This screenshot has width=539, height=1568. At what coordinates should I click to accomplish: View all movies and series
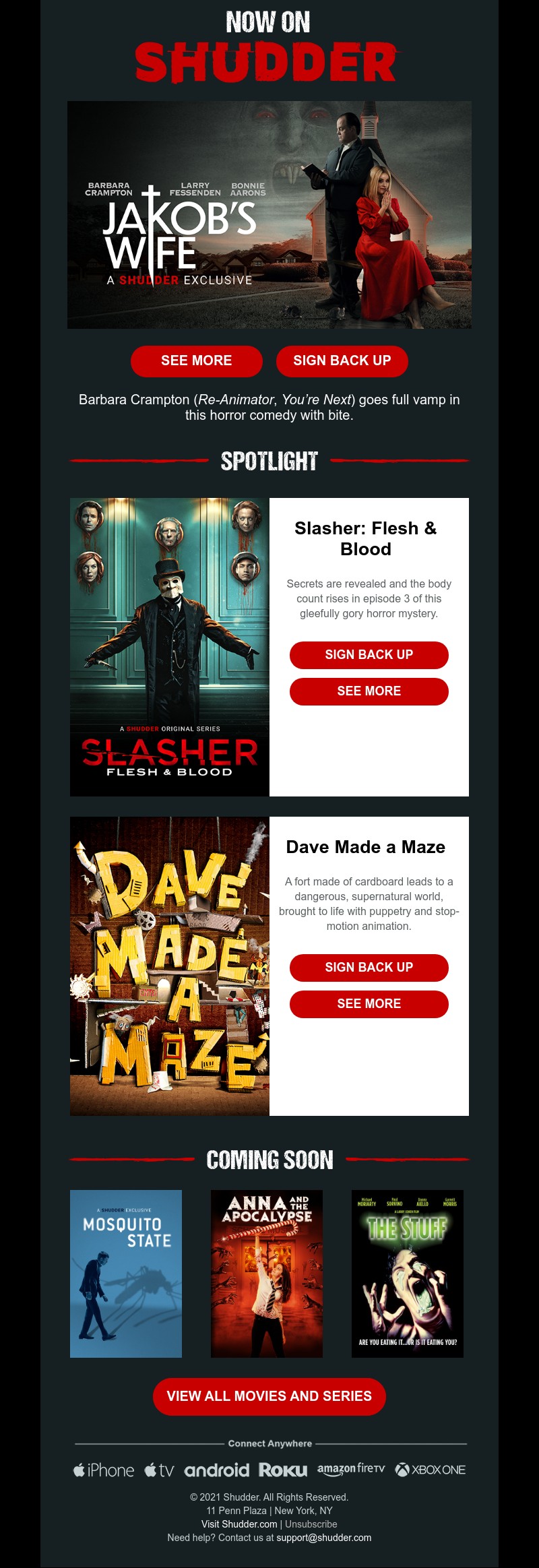click(269, 1396)
